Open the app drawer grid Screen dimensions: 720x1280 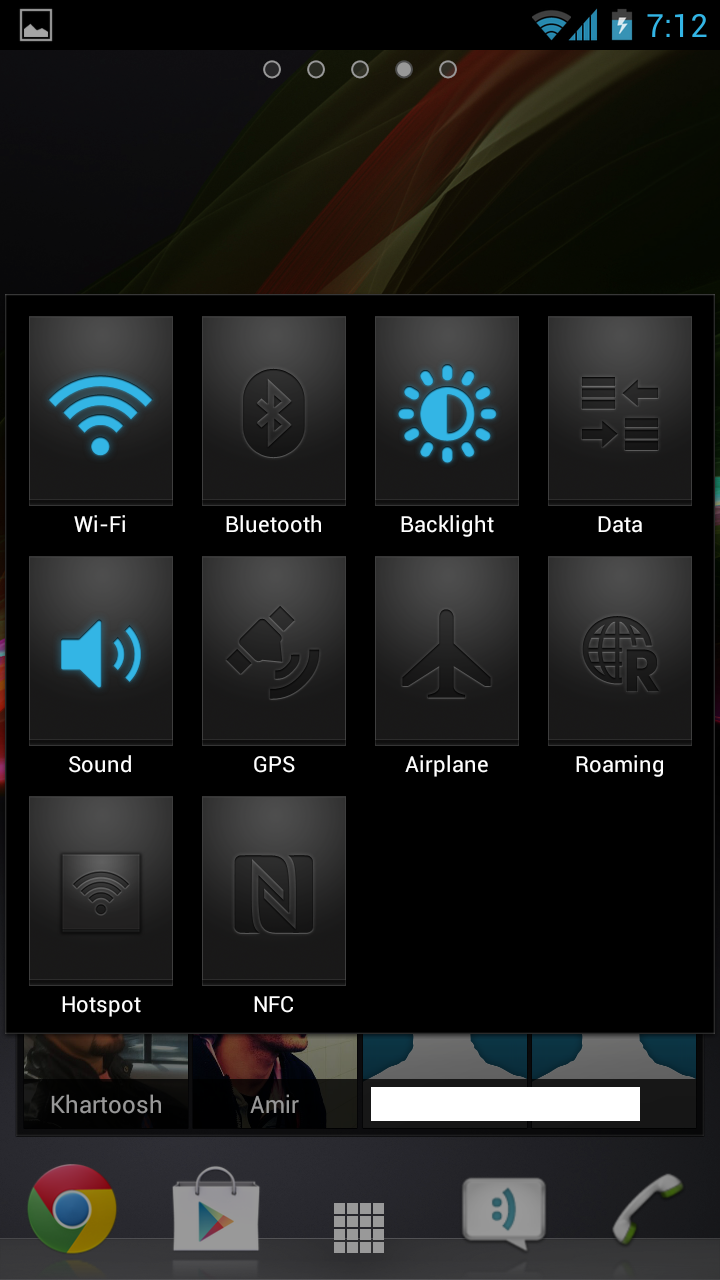click(x=359, y=1227)
